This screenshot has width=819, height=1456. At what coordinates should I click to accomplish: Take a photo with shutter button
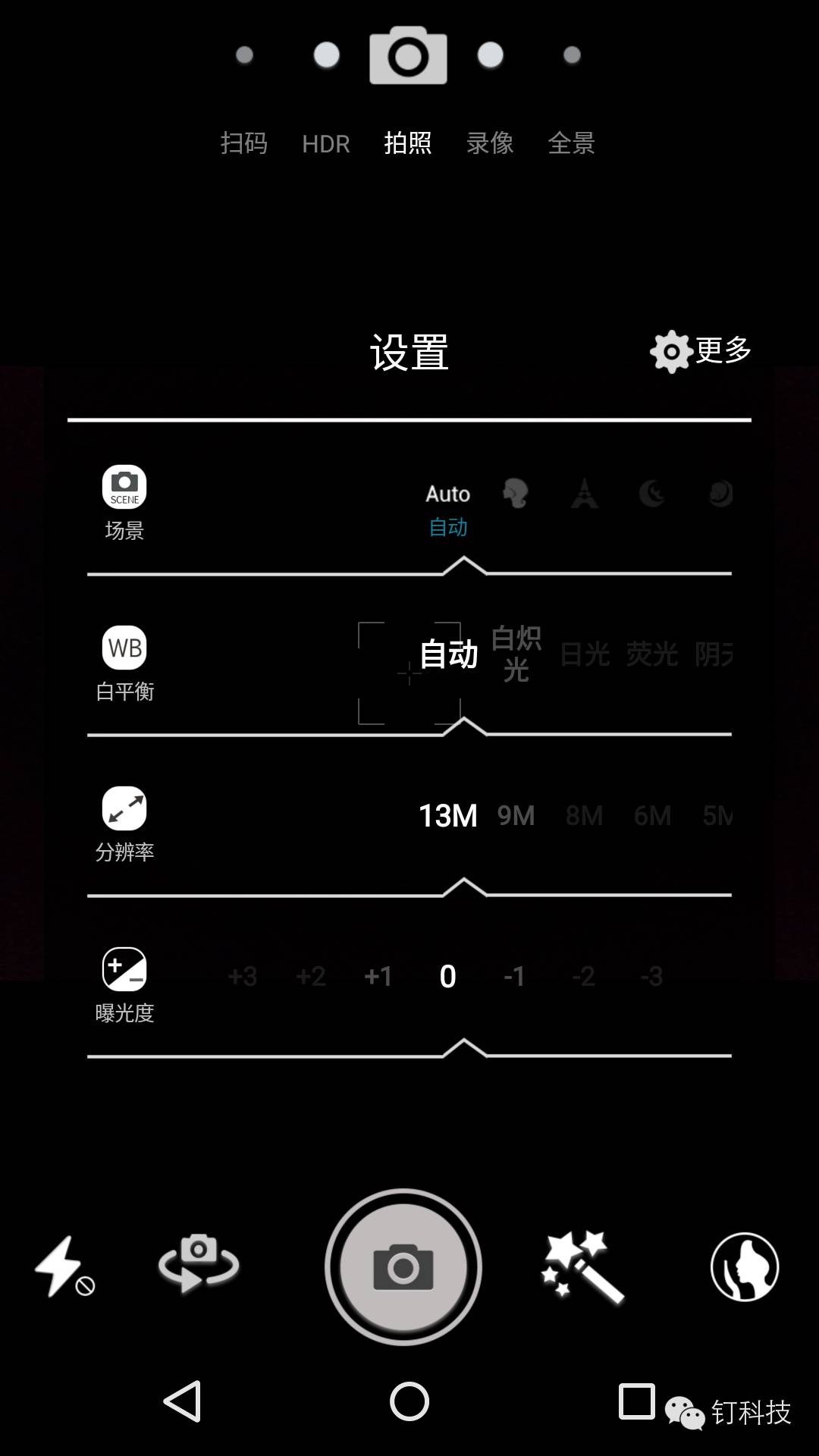point(403,1267)
